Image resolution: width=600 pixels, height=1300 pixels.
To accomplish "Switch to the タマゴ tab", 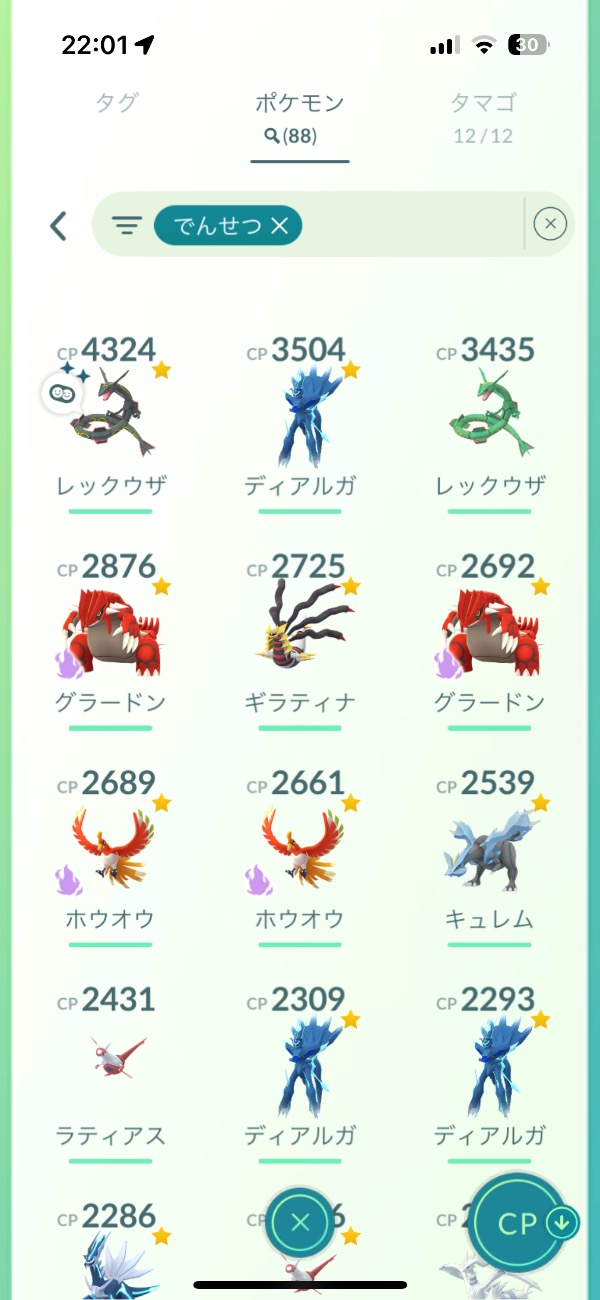I will [x=483, y=117].
